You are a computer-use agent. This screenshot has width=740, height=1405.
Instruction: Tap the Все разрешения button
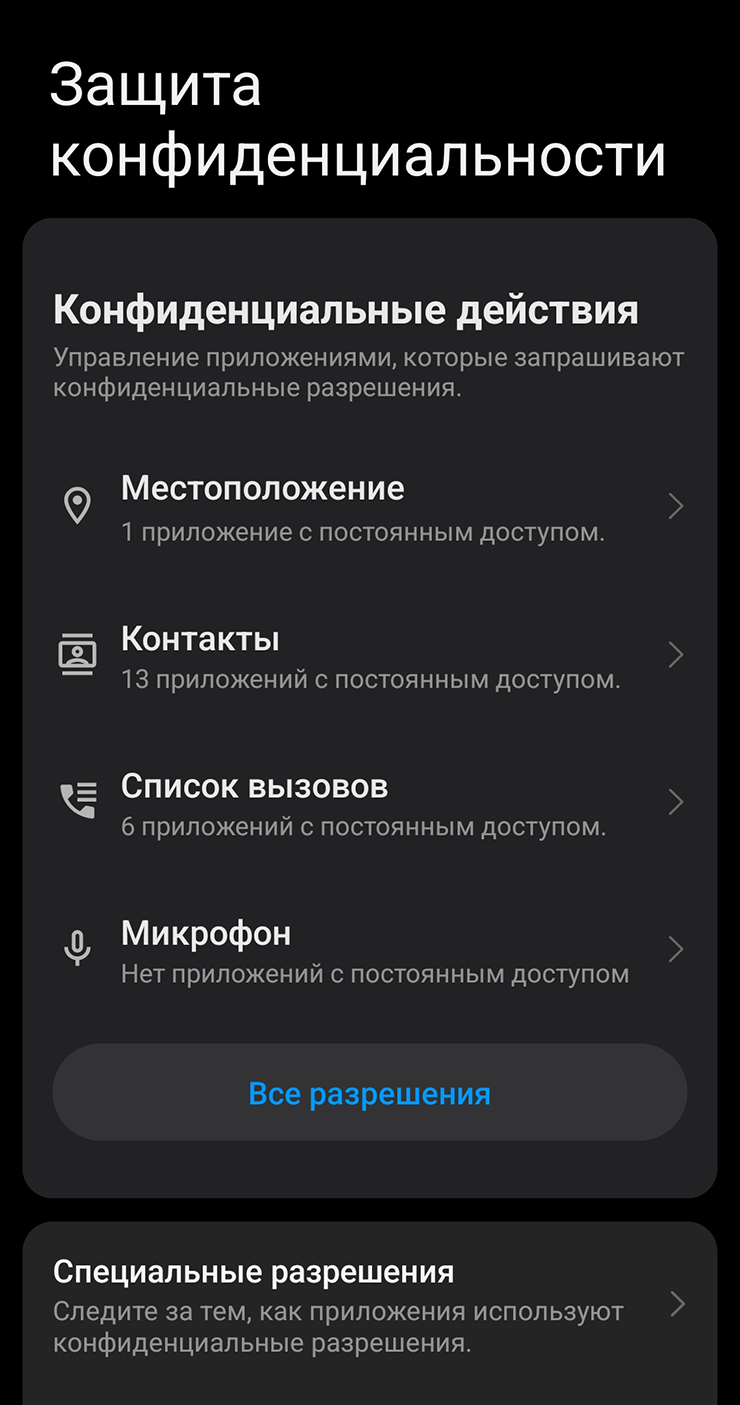pyautogui.click(x=369, y=1093)
